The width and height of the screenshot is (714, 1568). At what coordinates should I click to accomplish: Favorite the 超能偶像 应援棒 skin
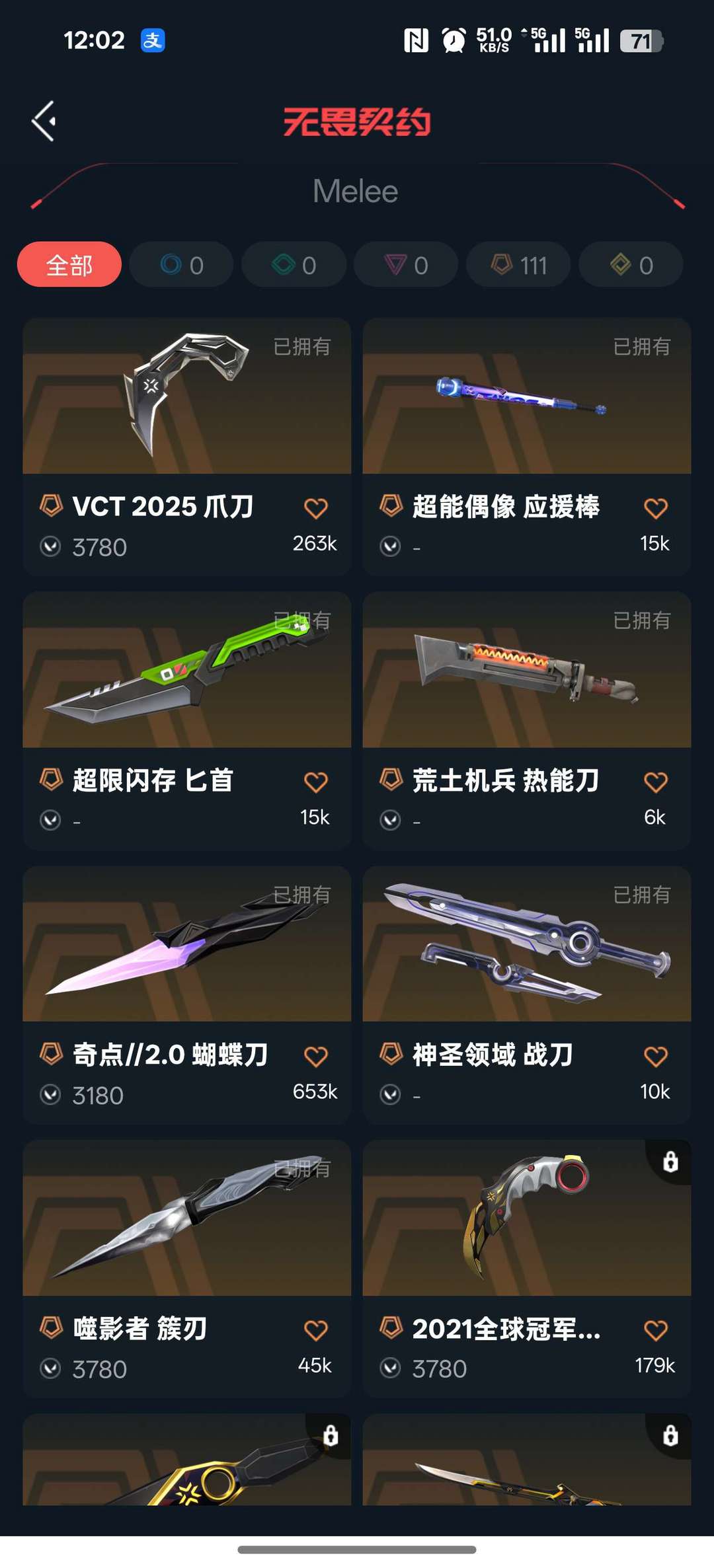coord(656,508)
